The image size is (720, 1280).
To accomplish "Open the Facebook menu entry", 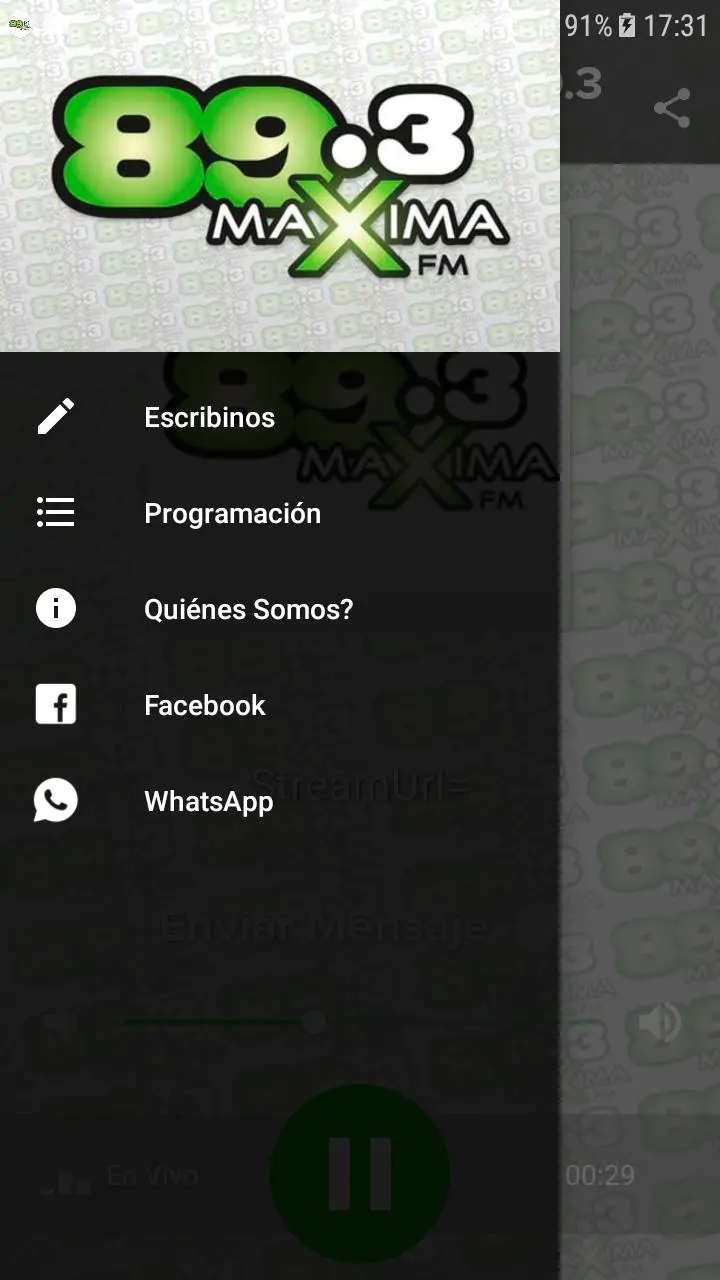I will [x=280, y=705].
